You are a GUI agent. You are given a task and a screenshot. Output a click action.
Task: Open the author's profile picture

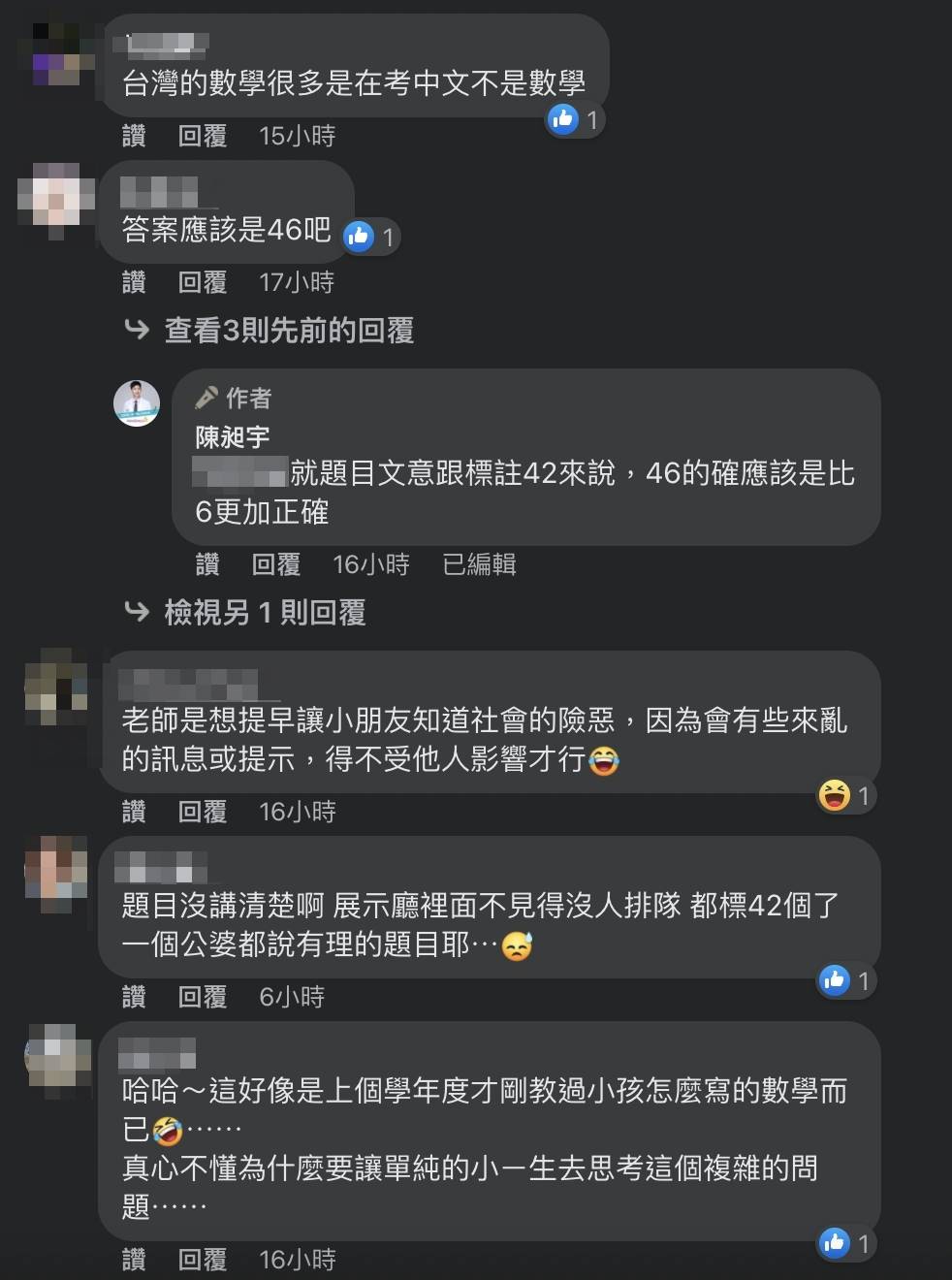(136, 402)
